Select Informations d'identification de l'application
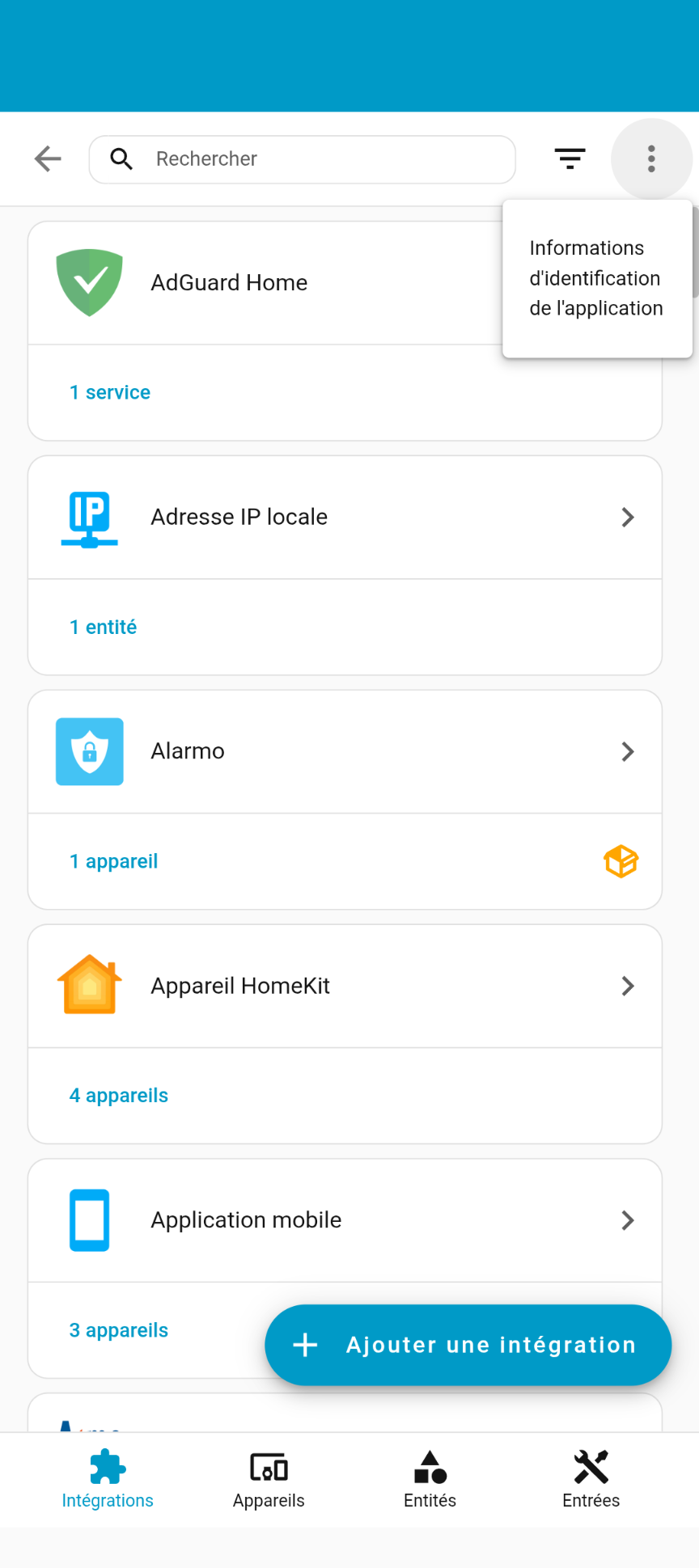699x1568 pixels. pos(596,278)
